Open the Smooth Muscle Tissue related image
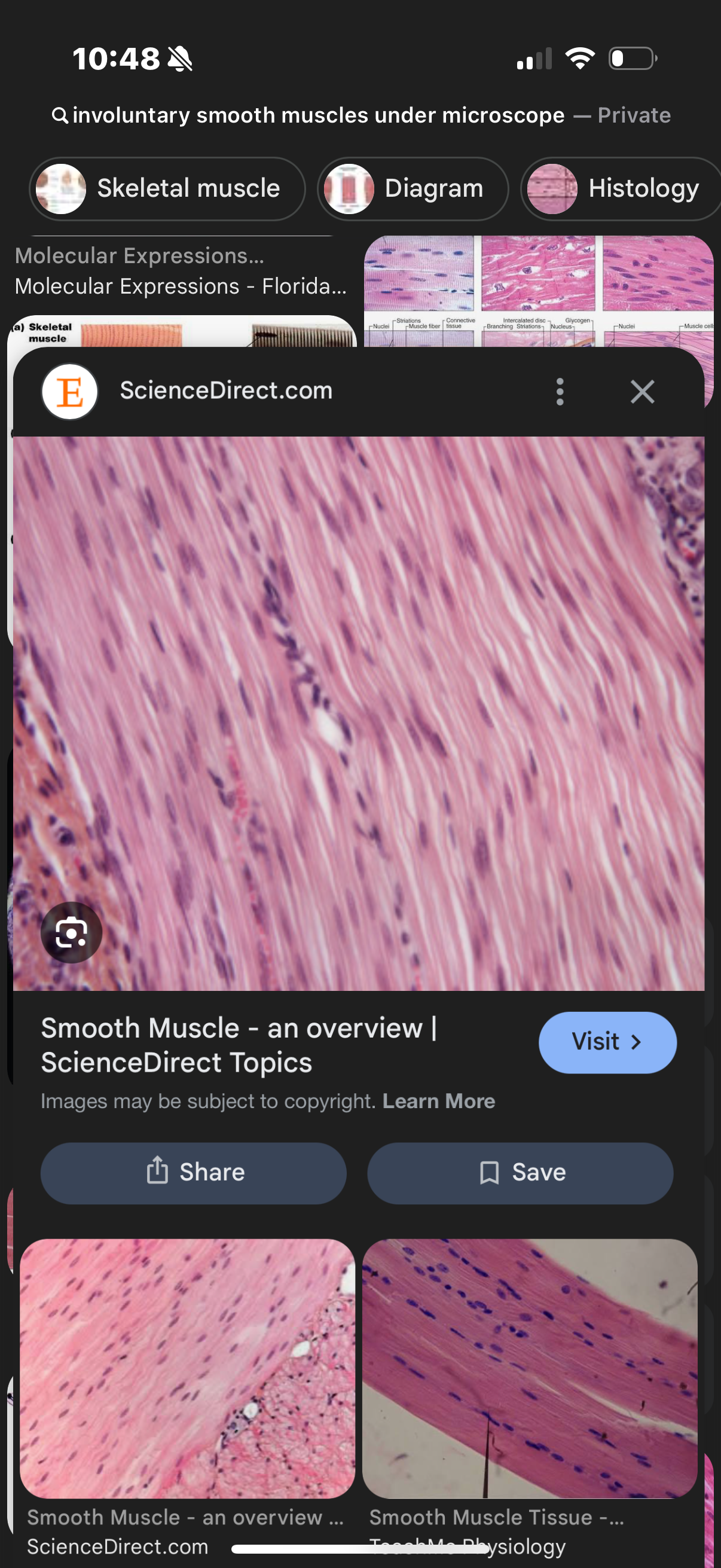Viewport: 721px width, 1568px height. coord(528,1368)
